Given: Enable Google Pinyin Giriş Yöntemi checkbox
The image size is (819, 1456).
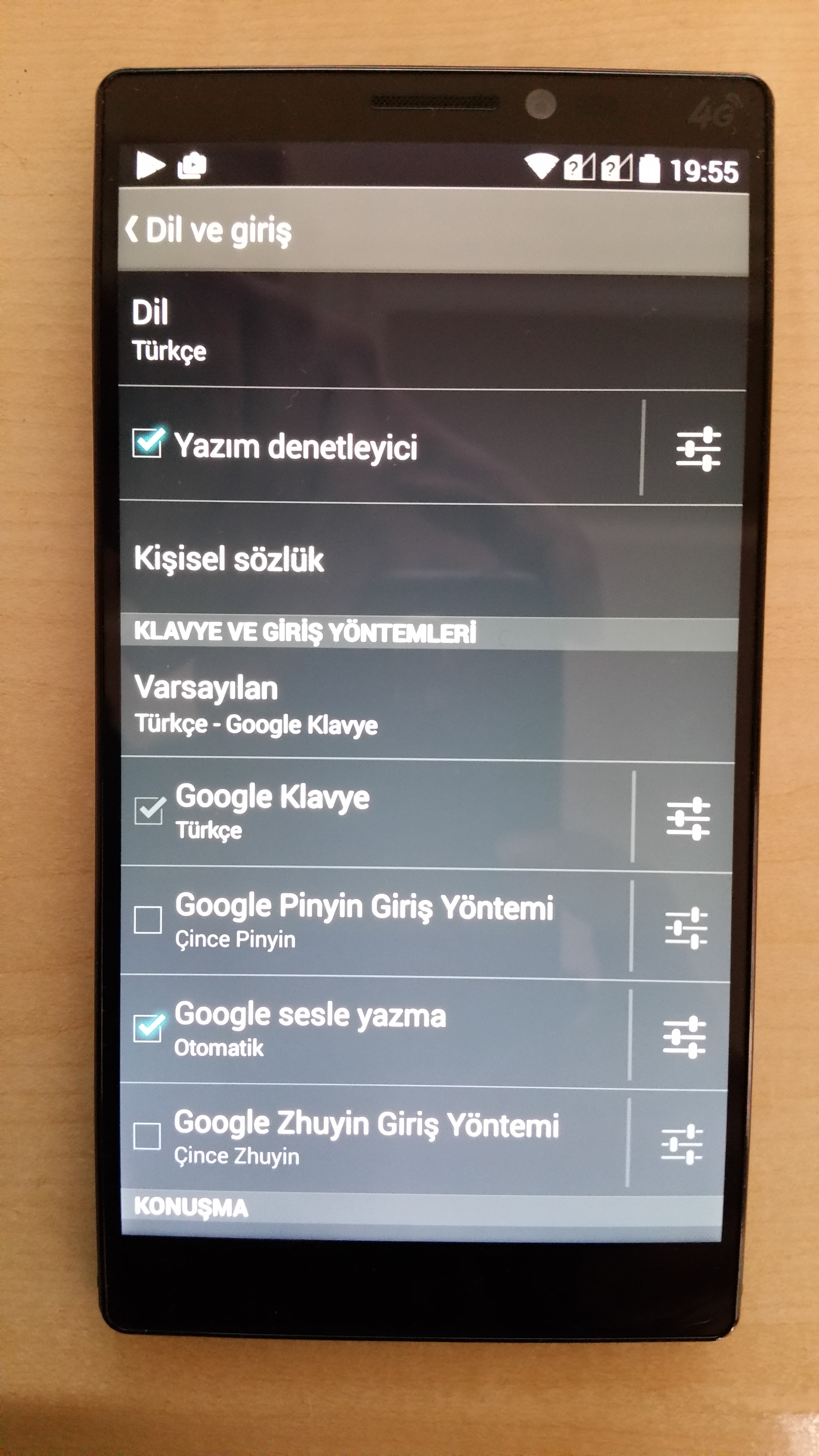Looking at the screenshot, I should 147,920.
